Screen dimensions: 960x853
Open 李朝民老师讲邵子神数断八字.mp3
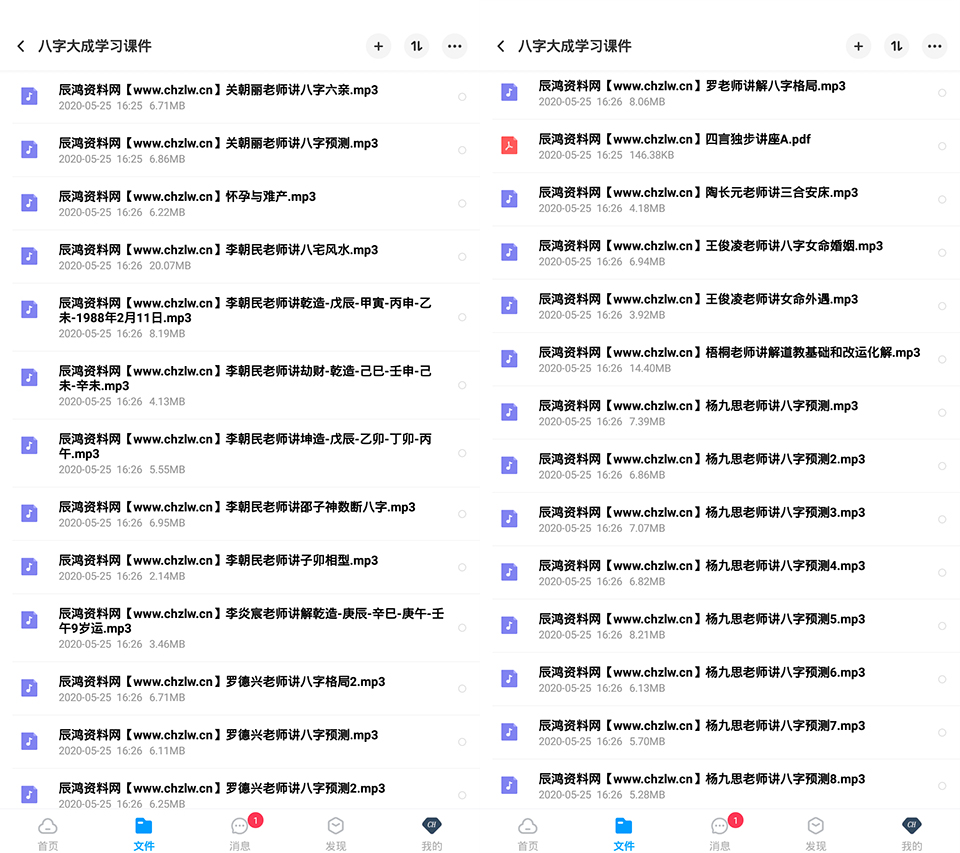(245, 514)
